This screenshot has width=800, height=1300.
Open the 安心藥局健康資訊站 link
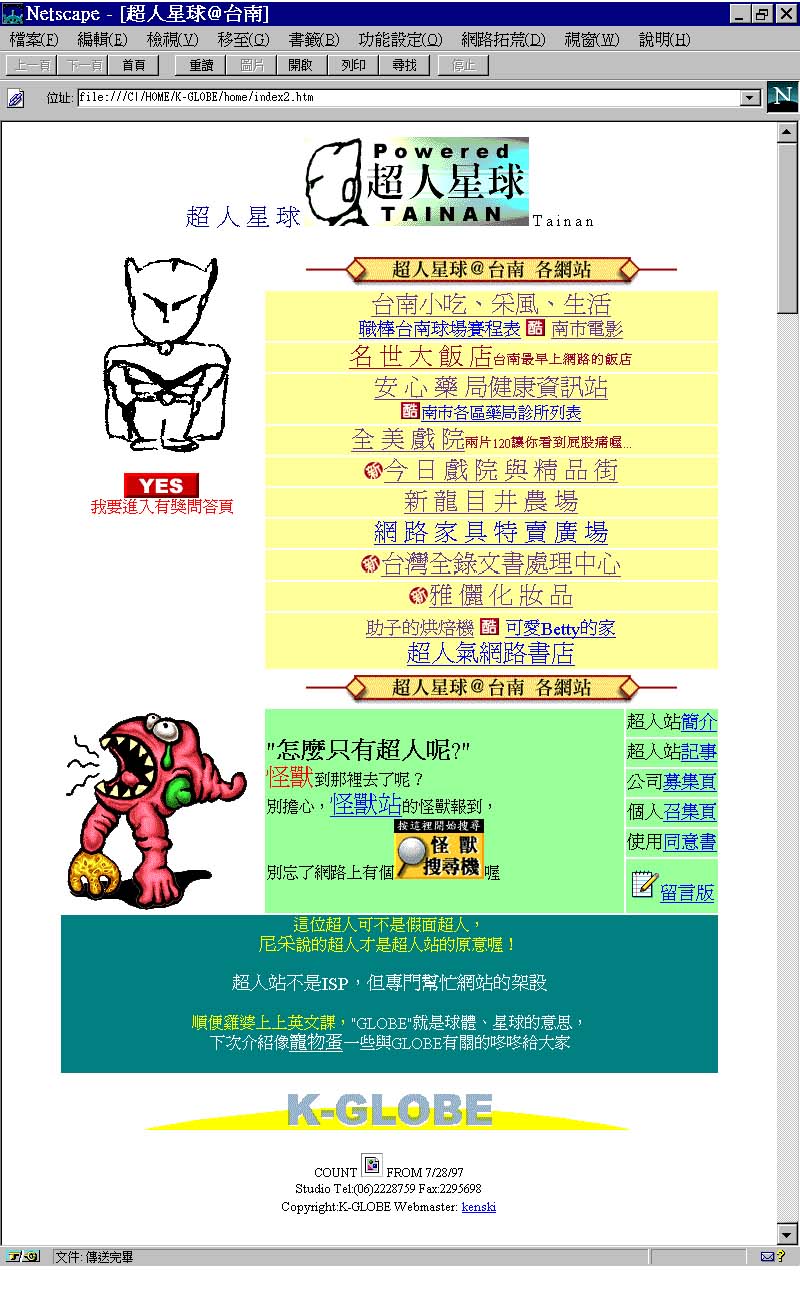coord(491,387)
